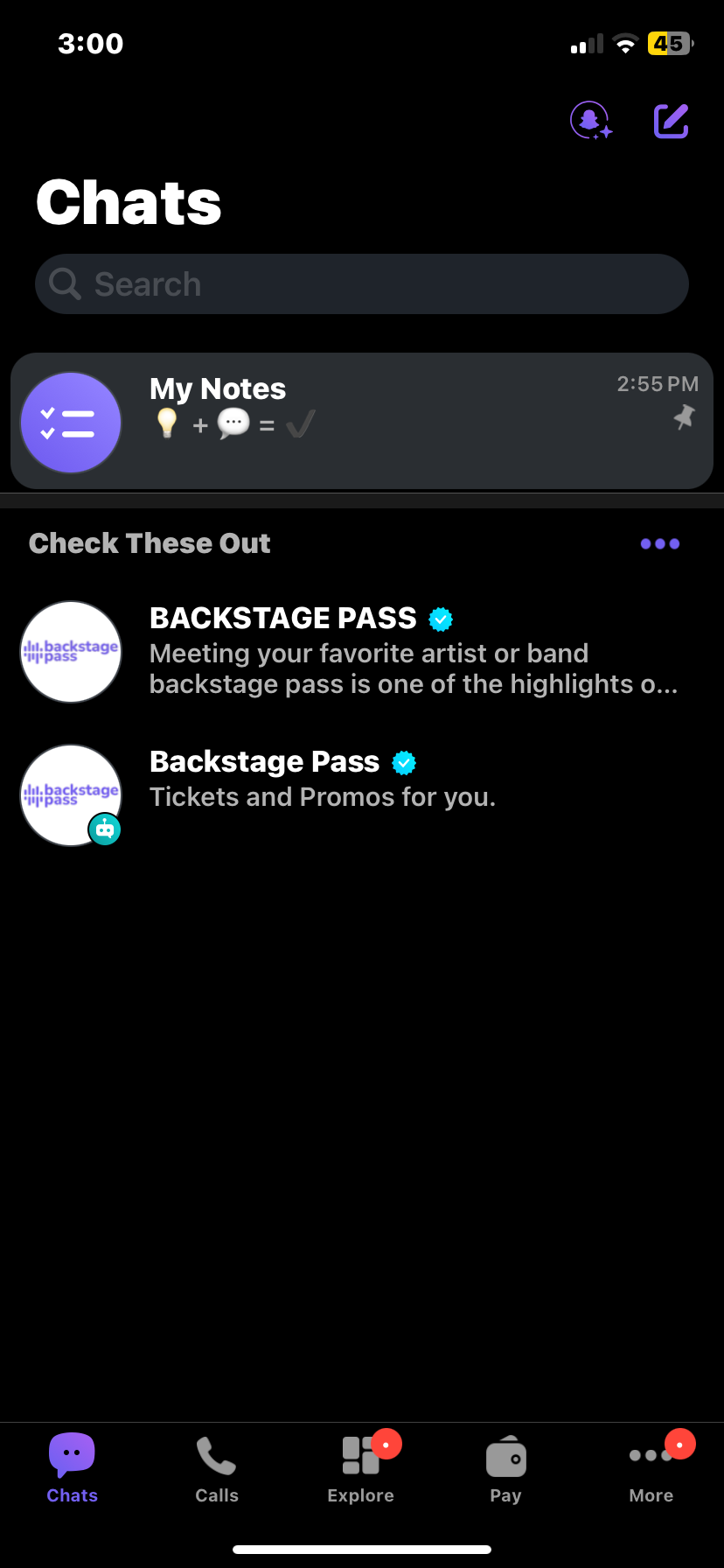Open the Snapchat AI lens icon
Viewport: 724px width, 1568px height.
click(591, 121)
